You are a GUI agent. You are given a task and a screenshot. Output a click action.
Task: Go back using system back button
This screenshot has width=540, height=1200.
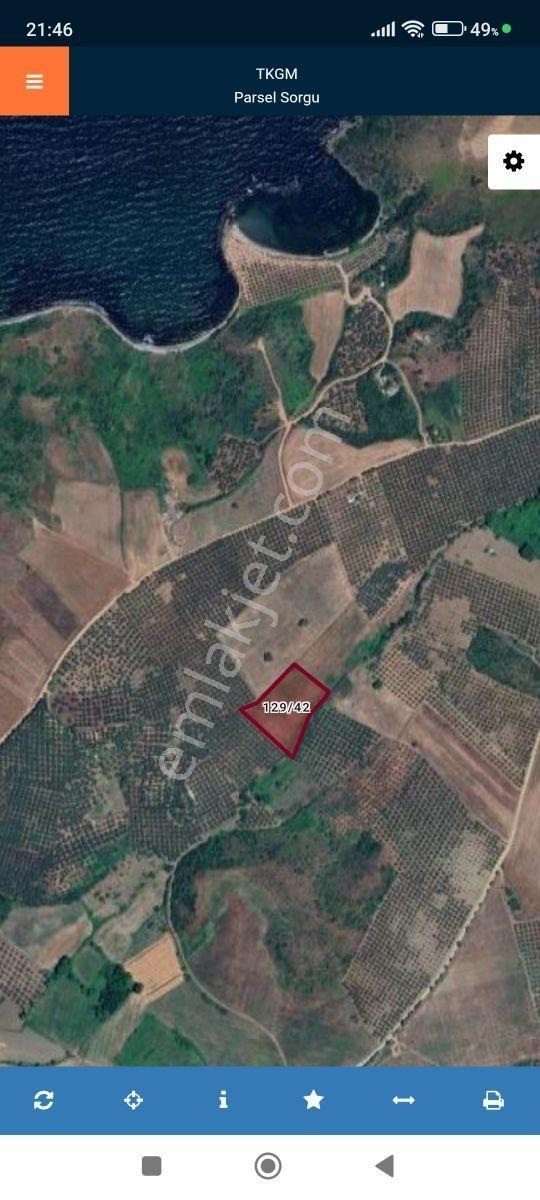coord(384,1165)
